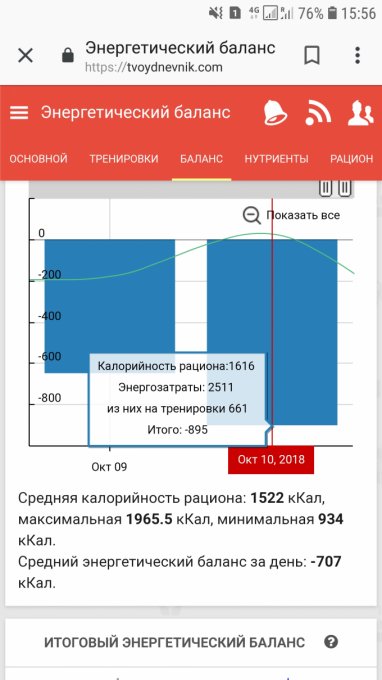Tap the Окт 10 balance bar
Viewport: 382px width, 680px height.
[304, 332]
